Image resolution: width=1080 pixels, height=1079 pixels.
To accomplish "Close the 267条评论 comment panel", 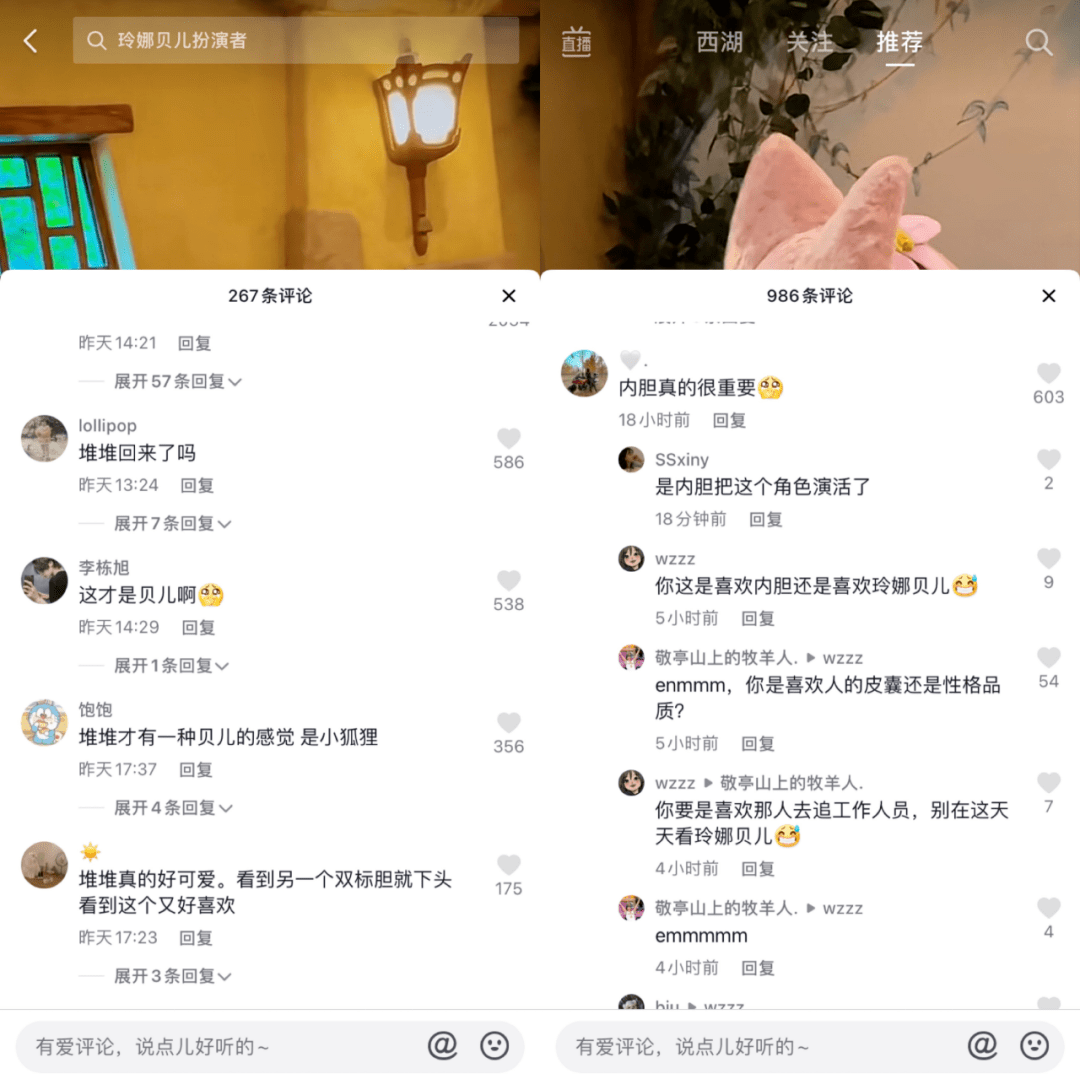I will click(508, 296).
